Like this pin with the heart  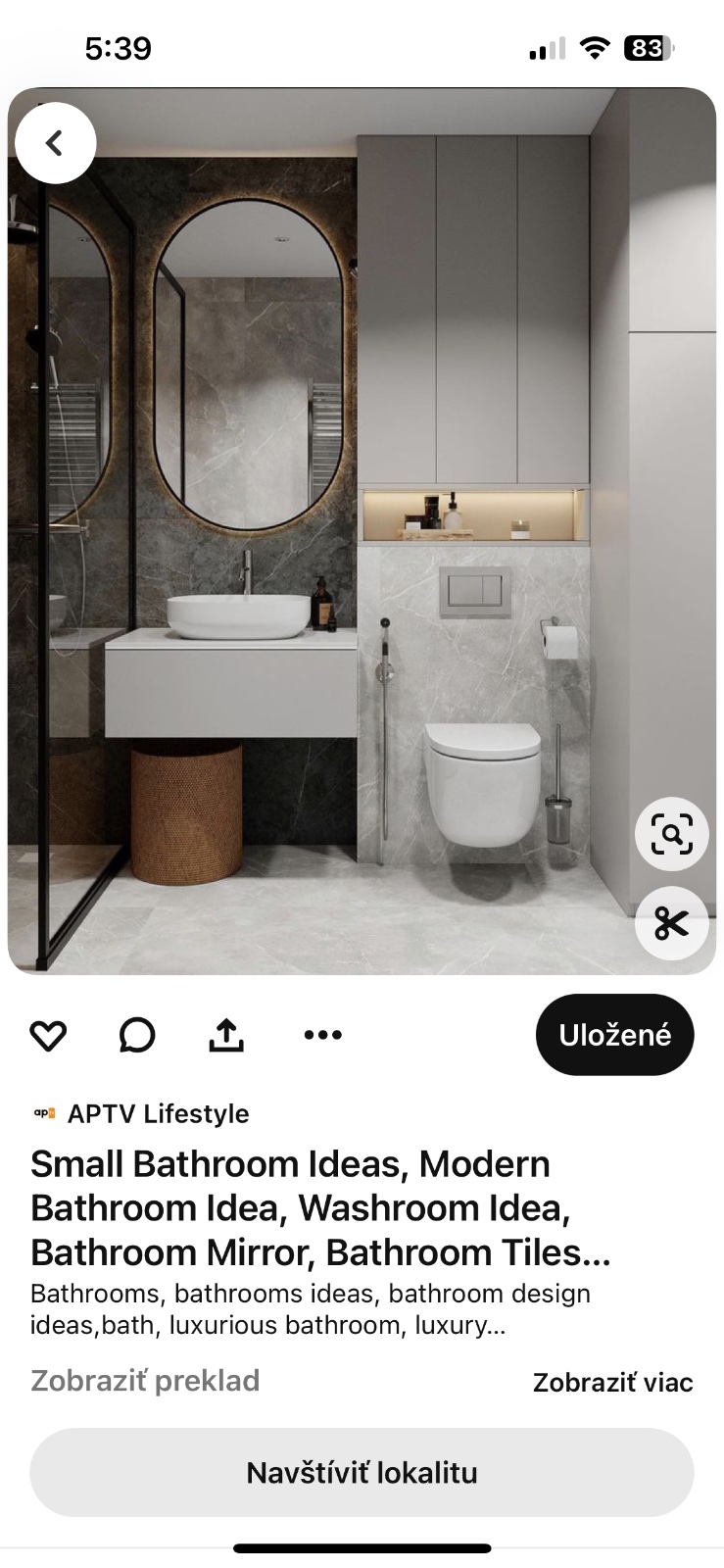click(48, 1035)
